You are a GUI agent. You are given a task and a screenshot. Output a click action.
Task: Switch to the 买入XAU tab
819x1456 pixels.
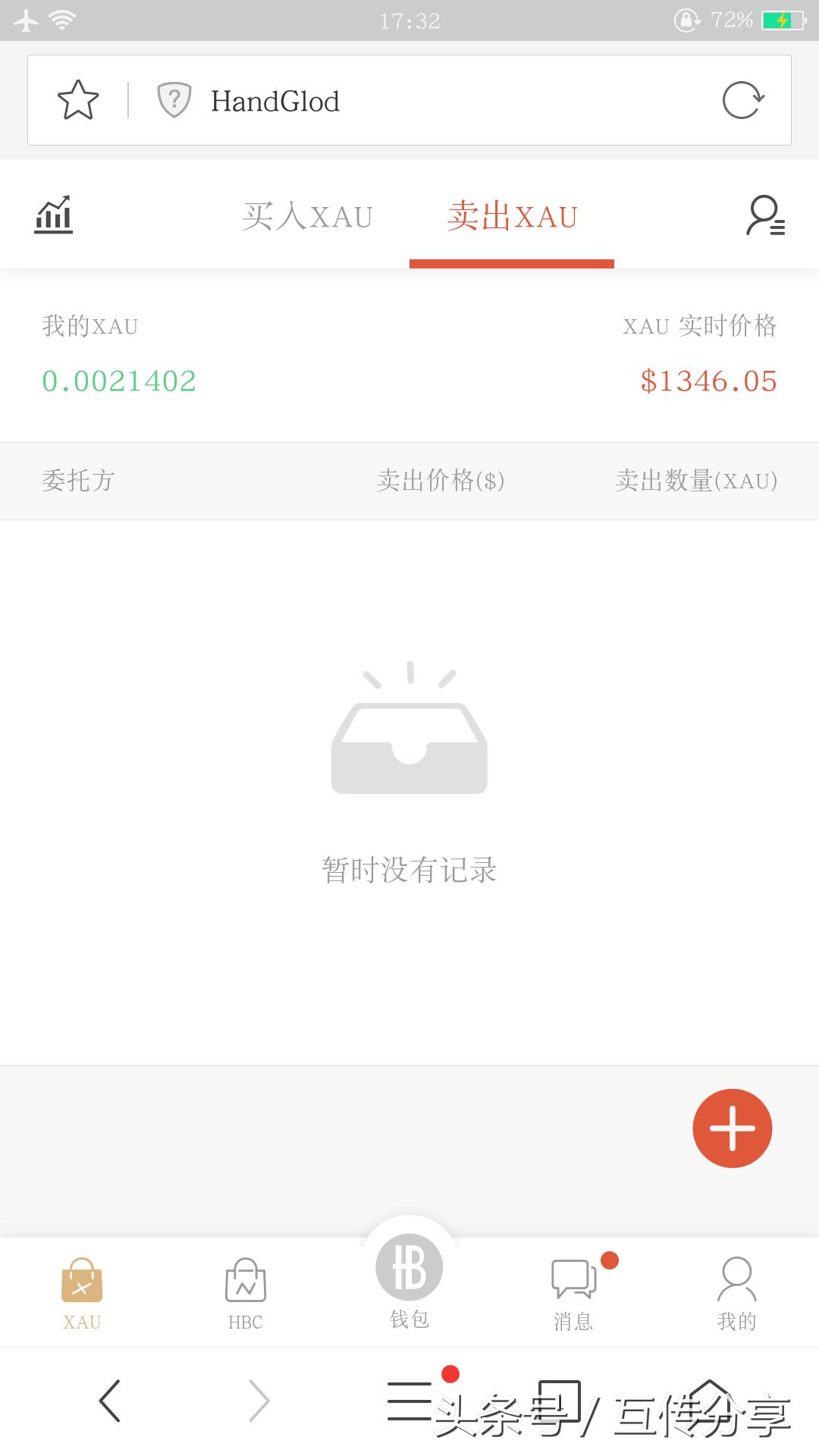coord(307,217)
